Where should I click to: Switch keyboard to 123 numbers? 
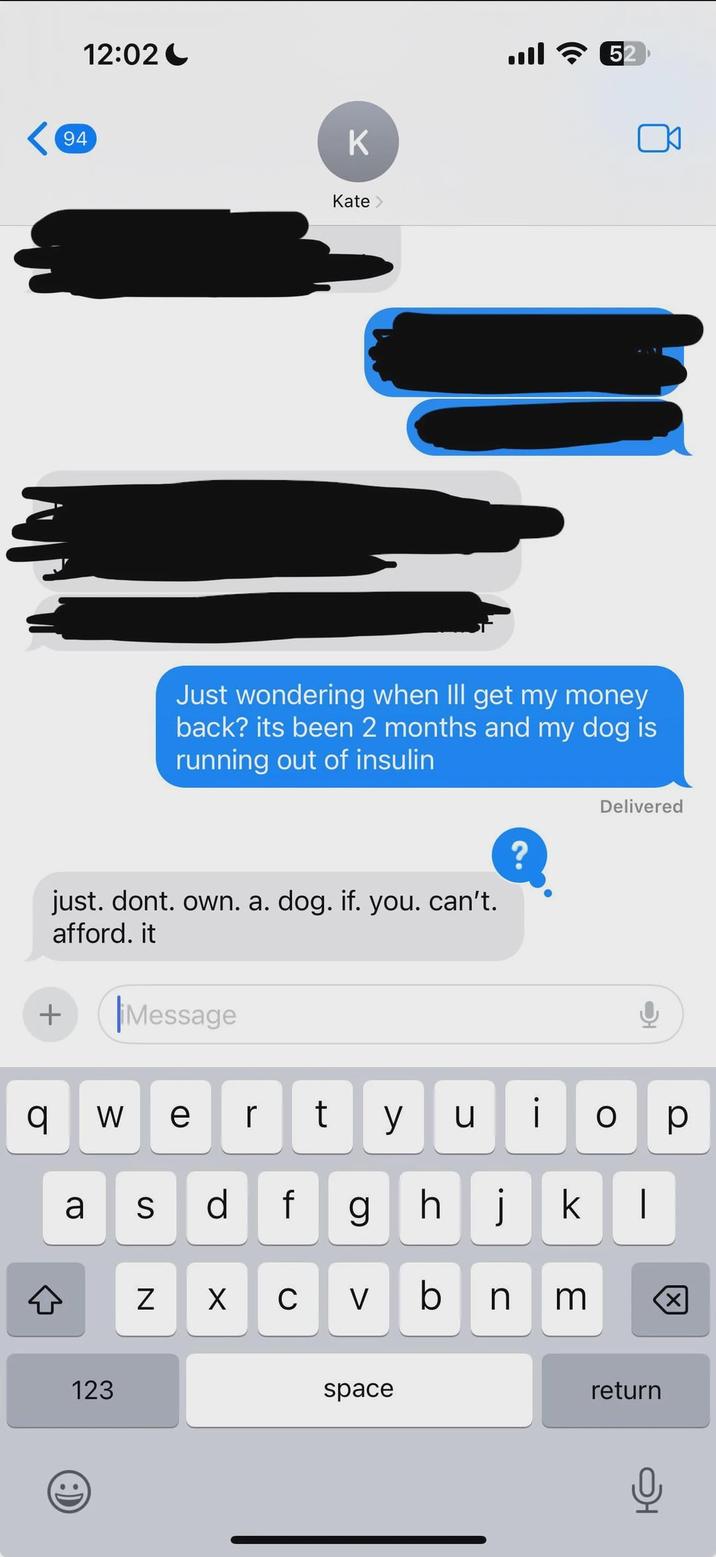[x=92, y=1389]
